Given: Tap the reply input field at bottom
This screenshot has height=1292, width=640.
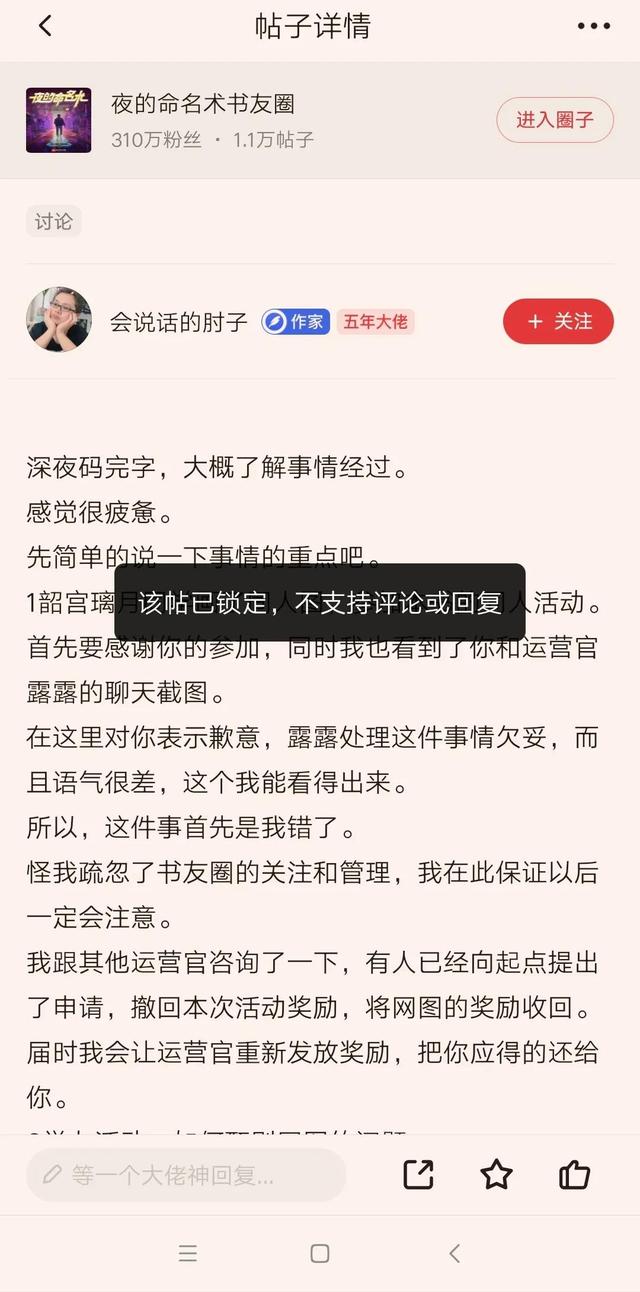Looking at the screenshot, I should coord(186,1175).
